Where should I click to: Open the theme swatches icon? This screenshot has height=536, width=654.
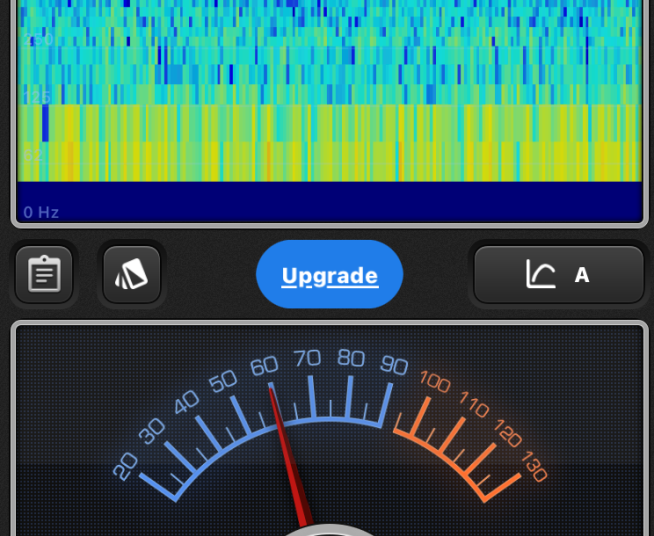point(131,274)
